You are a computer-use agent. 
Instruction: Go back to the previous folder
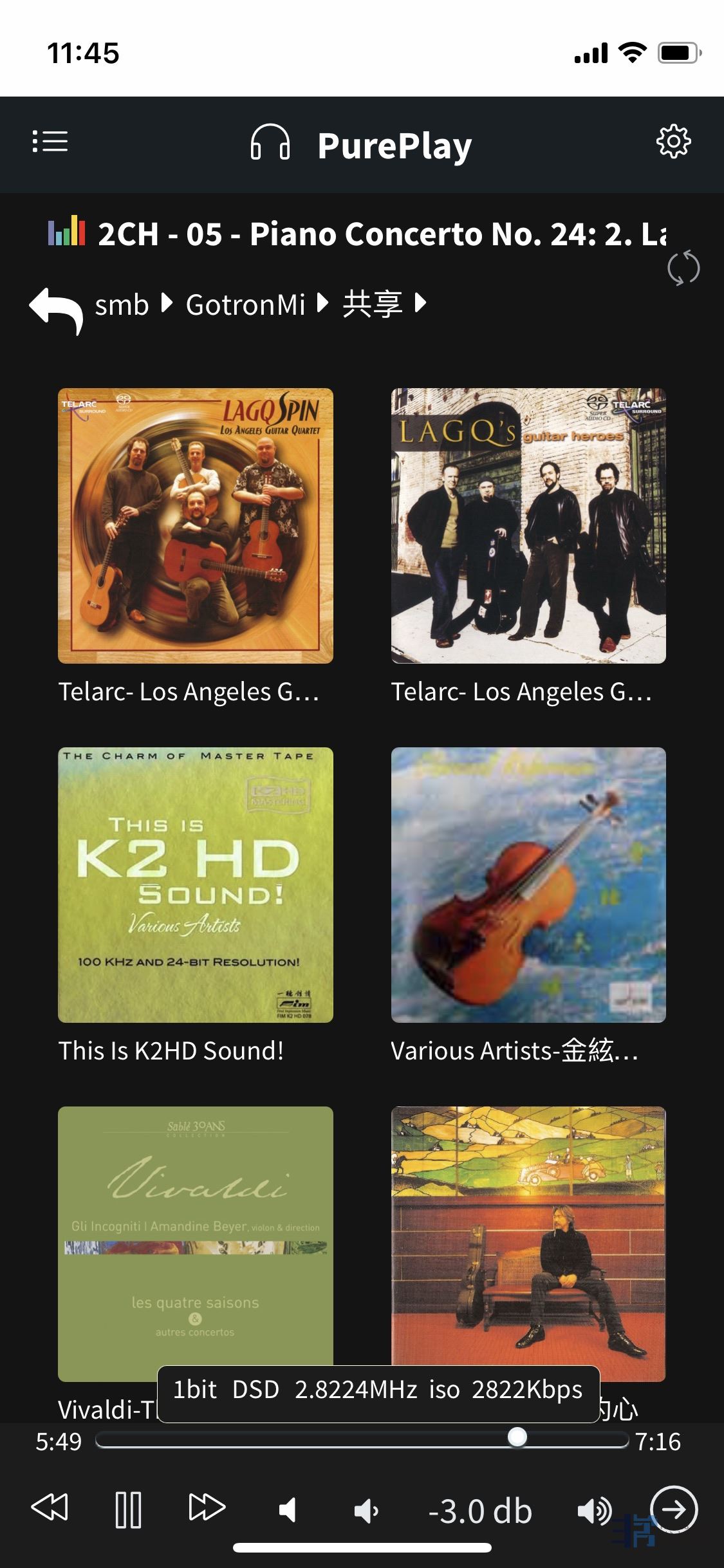[x=57, y=309]
